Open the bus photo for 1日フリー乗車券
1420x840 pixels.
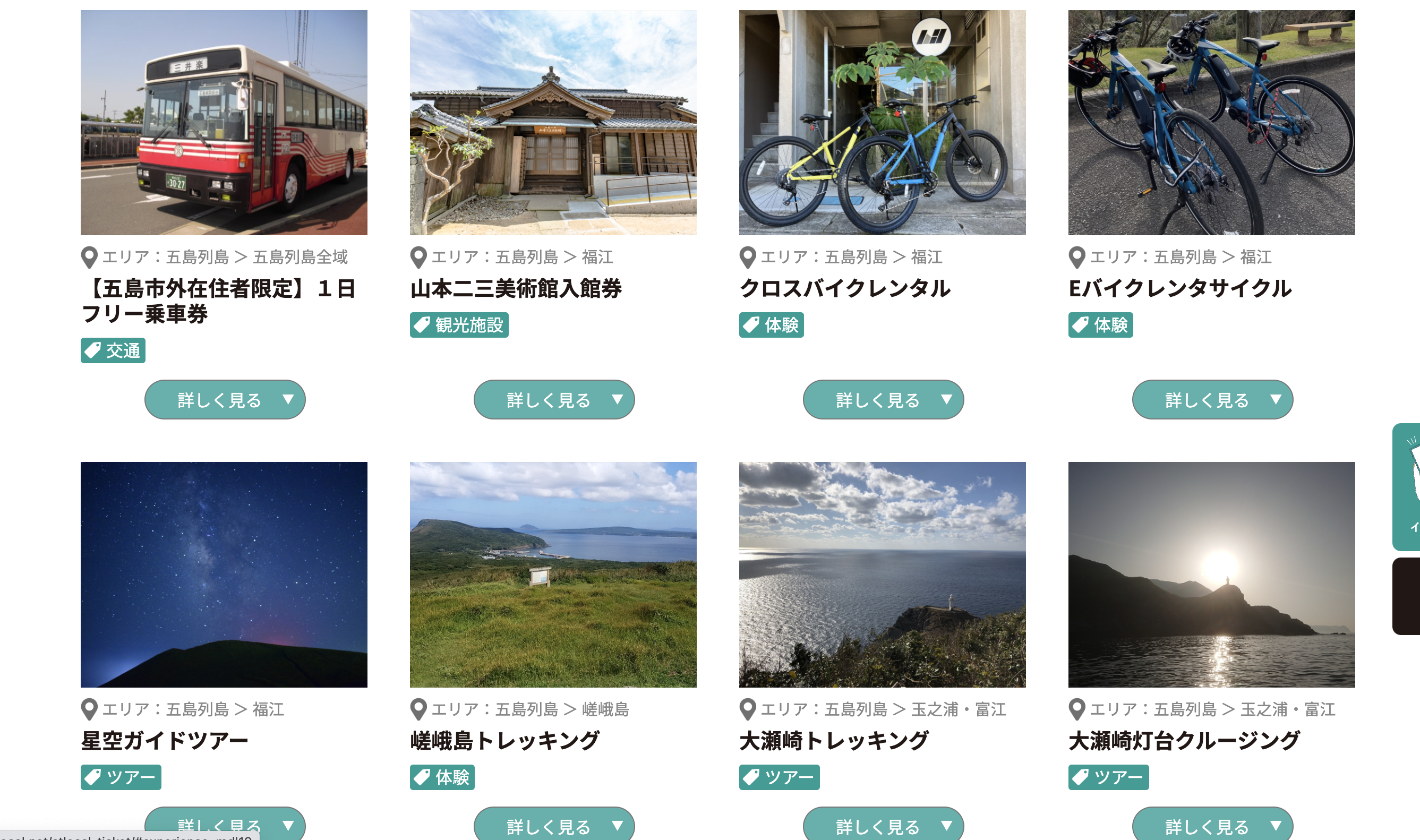(x=224, y=122)
